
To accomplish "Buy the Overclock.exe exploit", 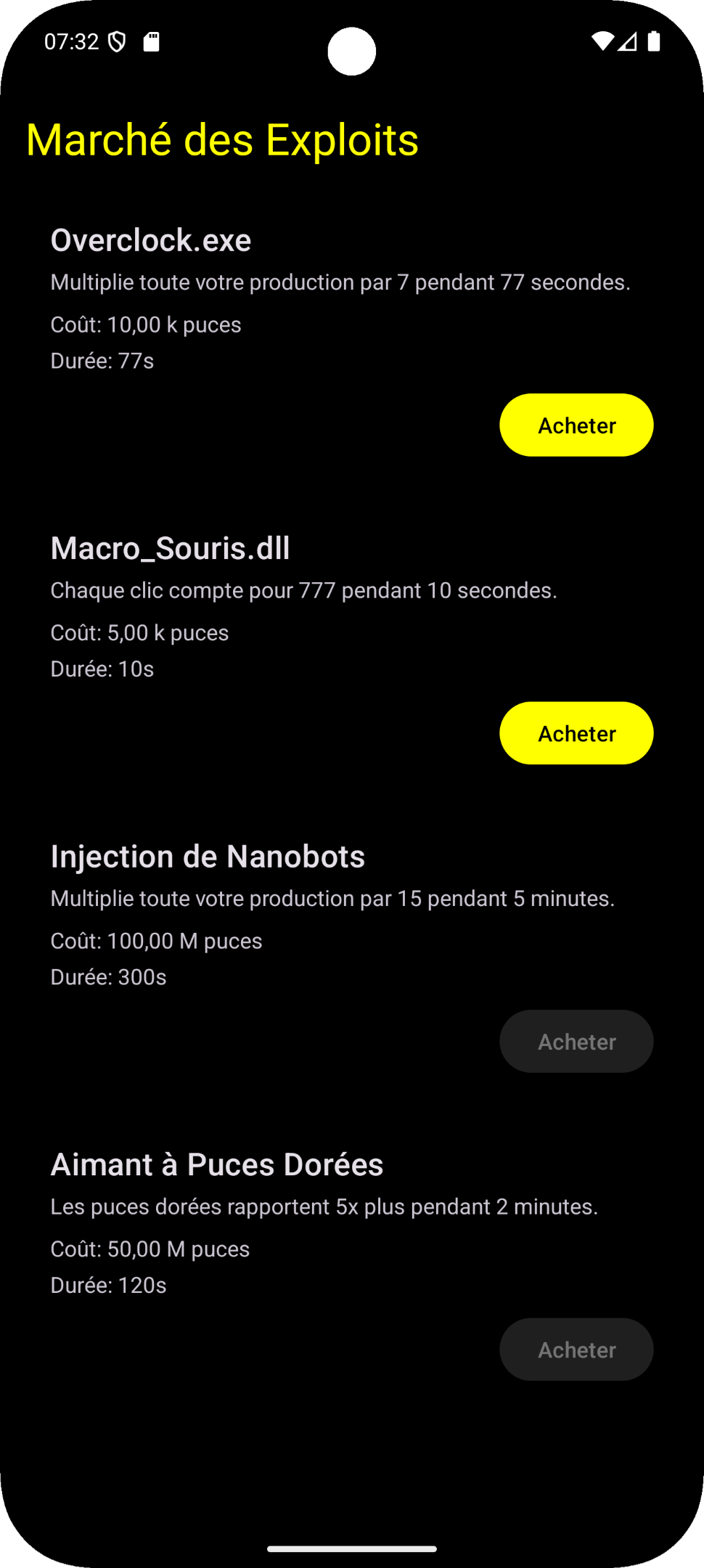I will click(576, 425).
